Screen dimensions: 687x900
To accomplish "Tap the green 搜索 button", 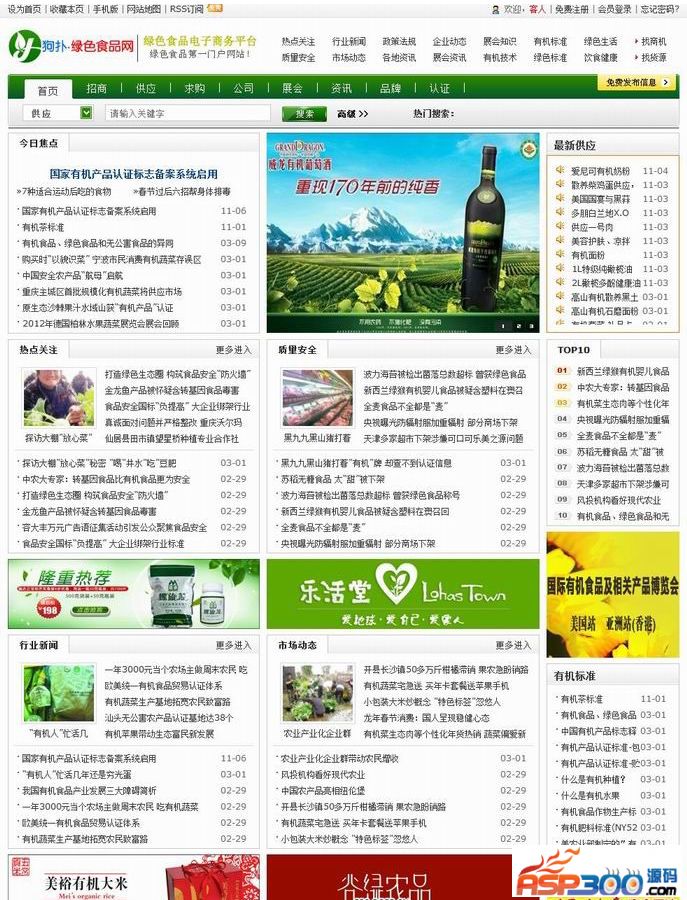I will click(304, 113).
